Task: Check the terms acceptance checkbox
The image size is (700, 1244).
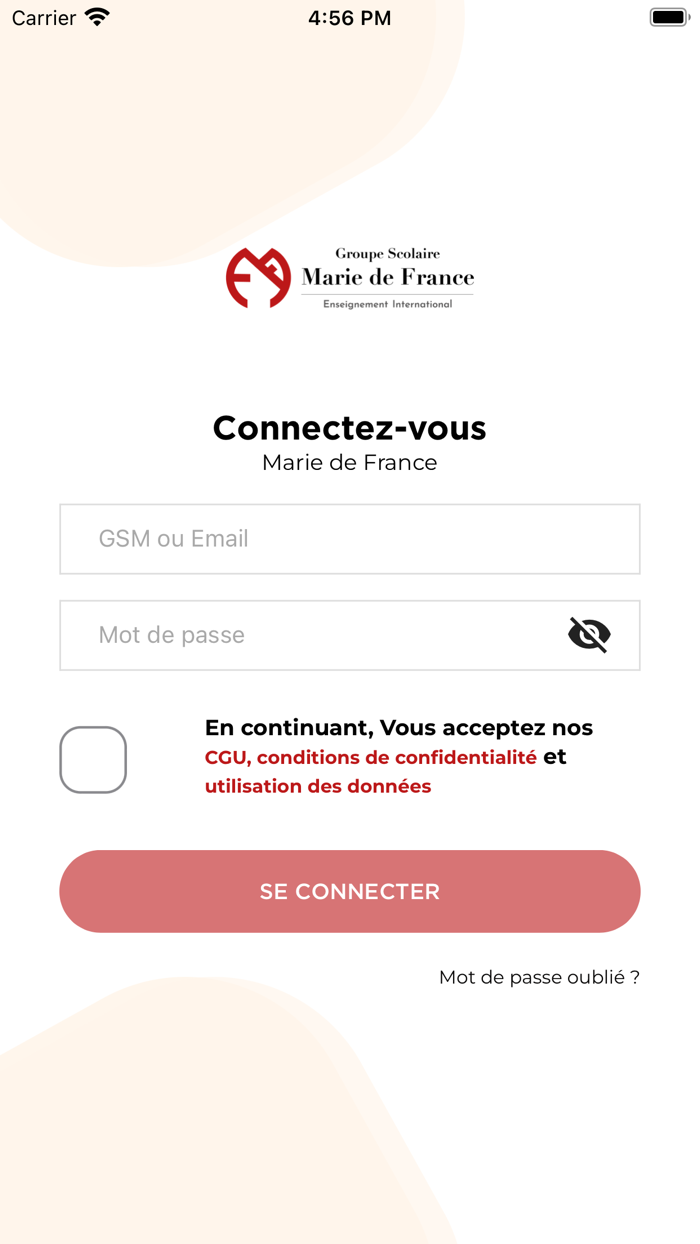Action: tap(93, 760)
